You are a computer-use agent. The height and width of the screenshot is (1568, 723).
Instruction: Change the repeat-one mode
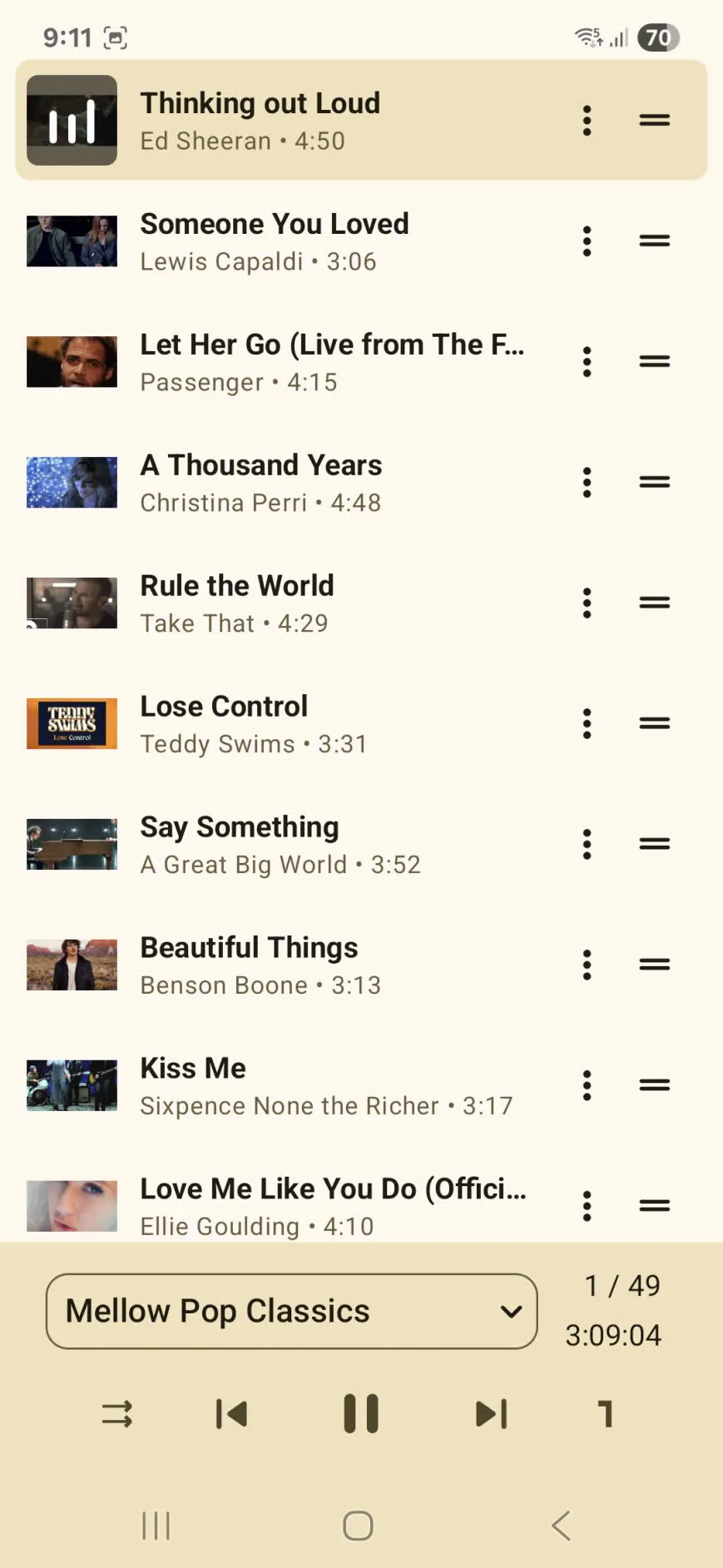point(606,1413)
